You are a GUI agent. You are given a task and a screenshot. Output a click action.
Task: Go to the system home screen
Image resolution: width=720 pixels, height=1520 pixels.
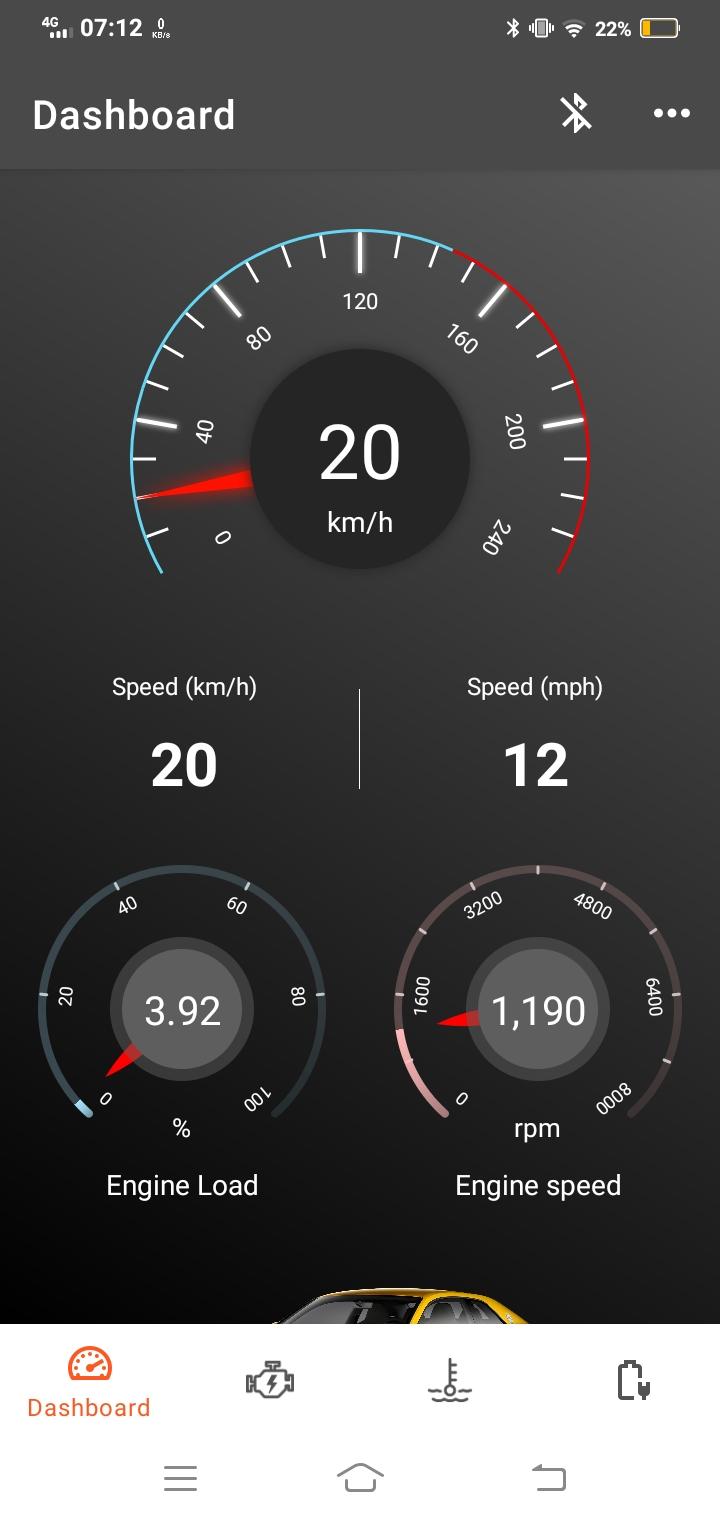click(360, 1477)
